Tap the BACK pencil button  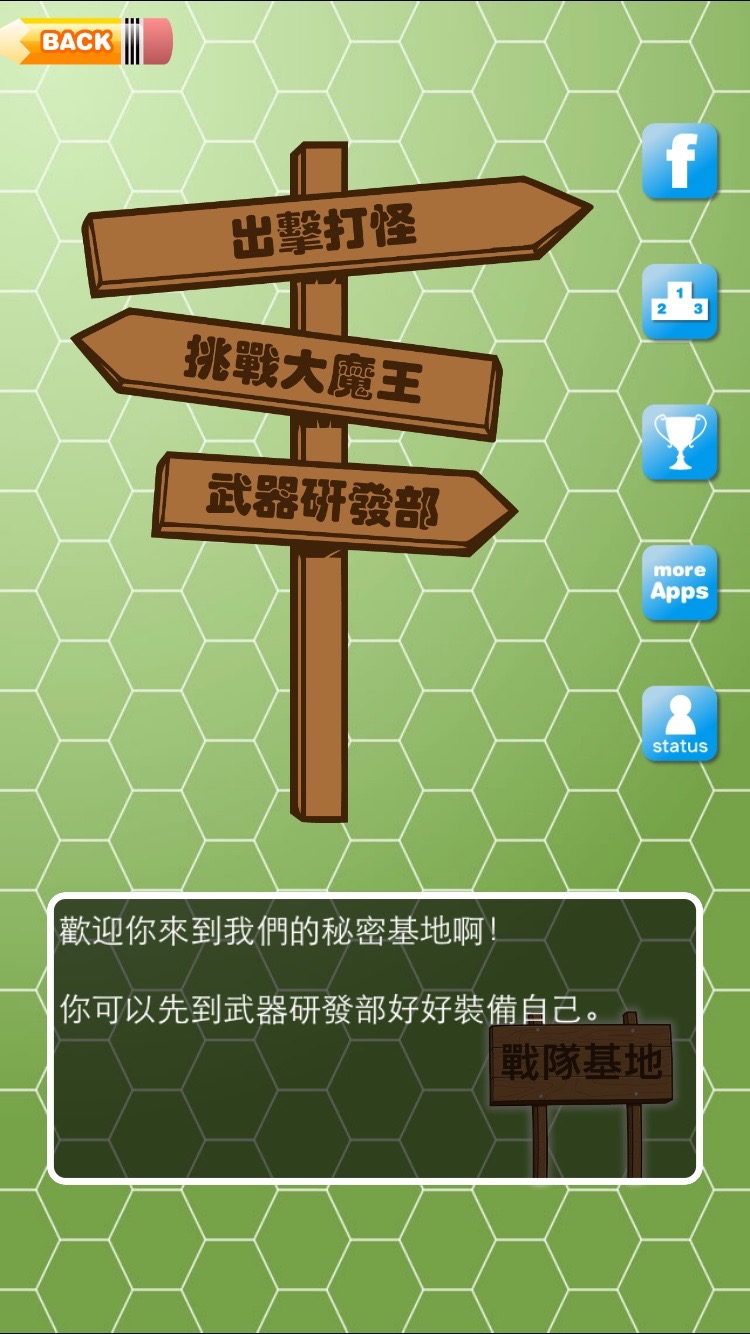(x=86, y=41)
